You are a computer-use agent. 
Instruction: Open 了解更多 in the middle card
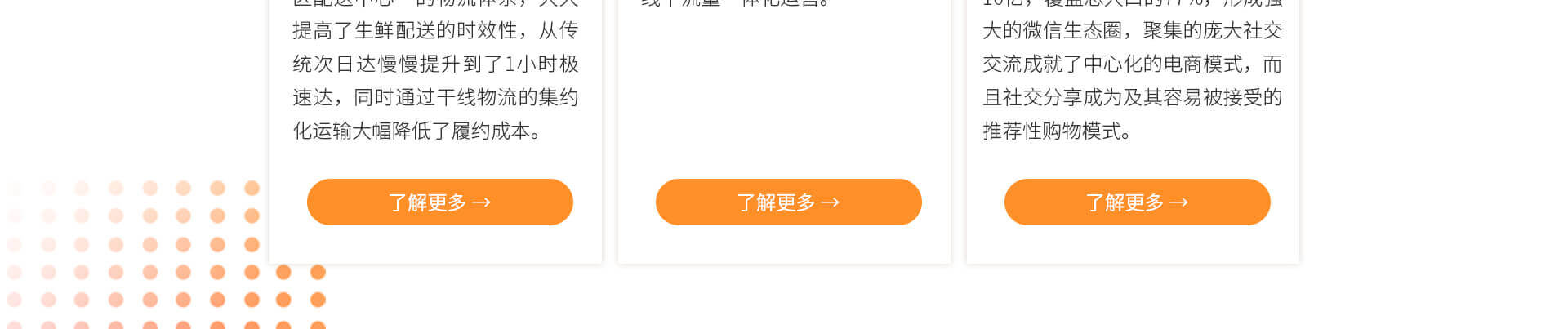[788, 202]
